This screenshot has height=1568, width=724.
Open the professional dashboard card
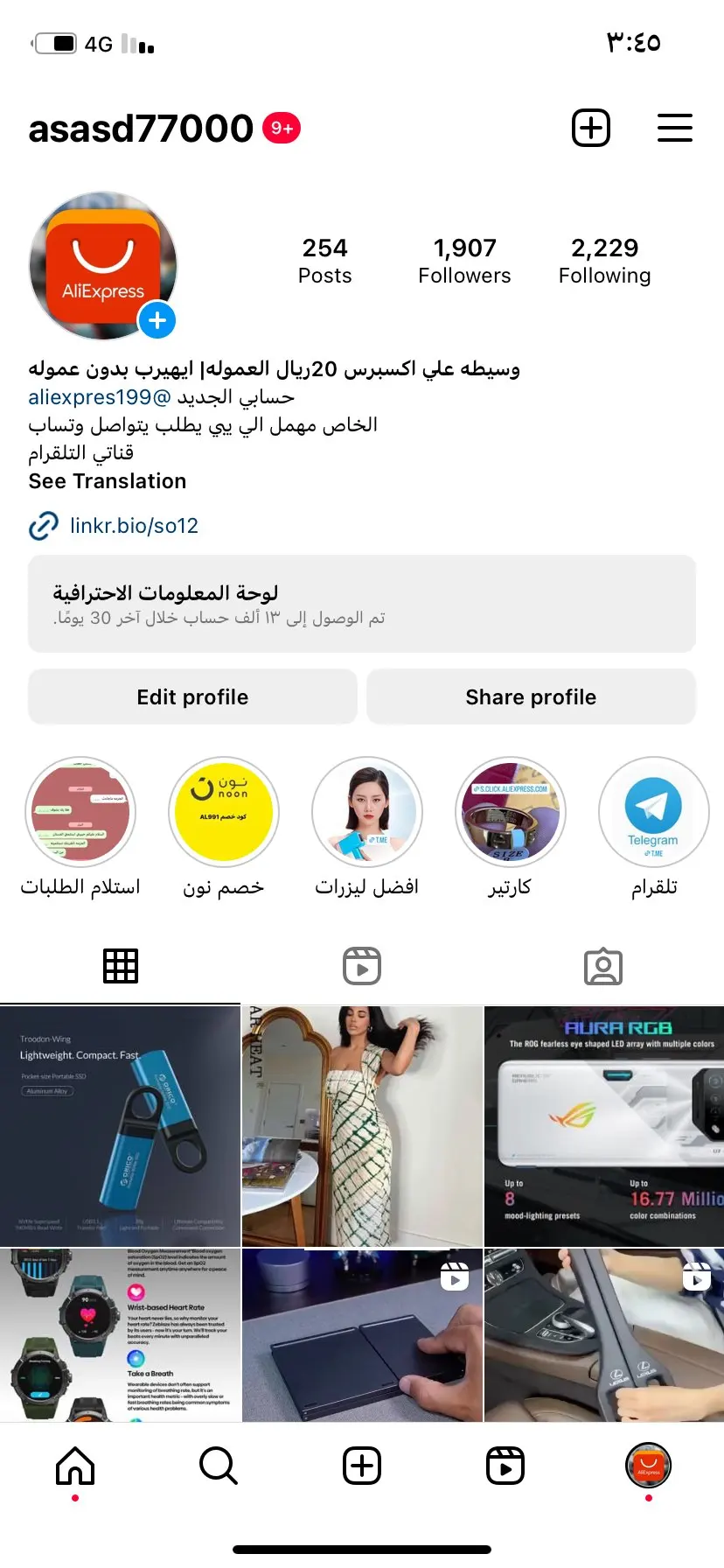[x=361, y=604]
